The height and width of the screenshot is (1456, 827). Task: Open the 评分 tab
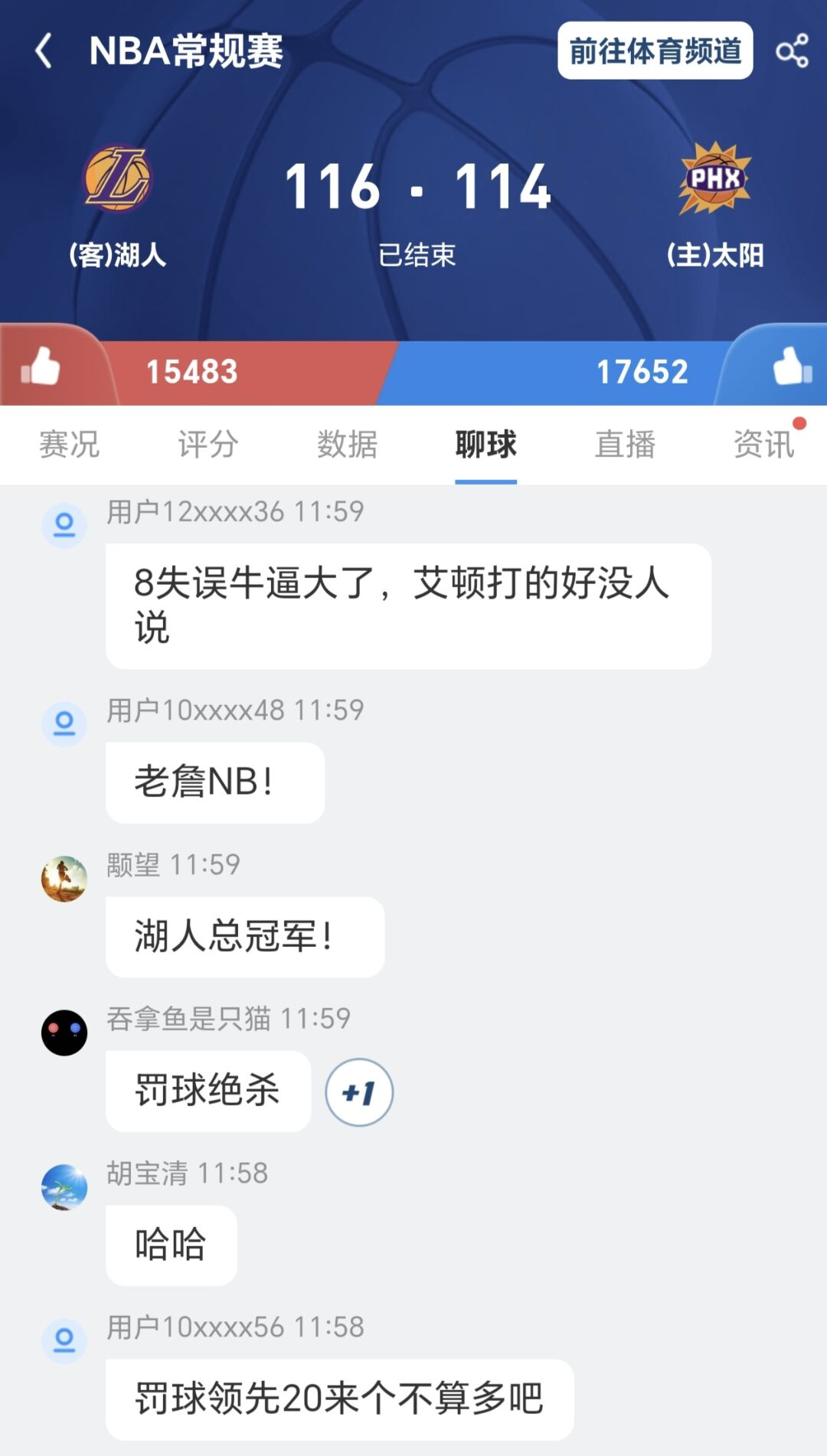(x=207, y=445)
